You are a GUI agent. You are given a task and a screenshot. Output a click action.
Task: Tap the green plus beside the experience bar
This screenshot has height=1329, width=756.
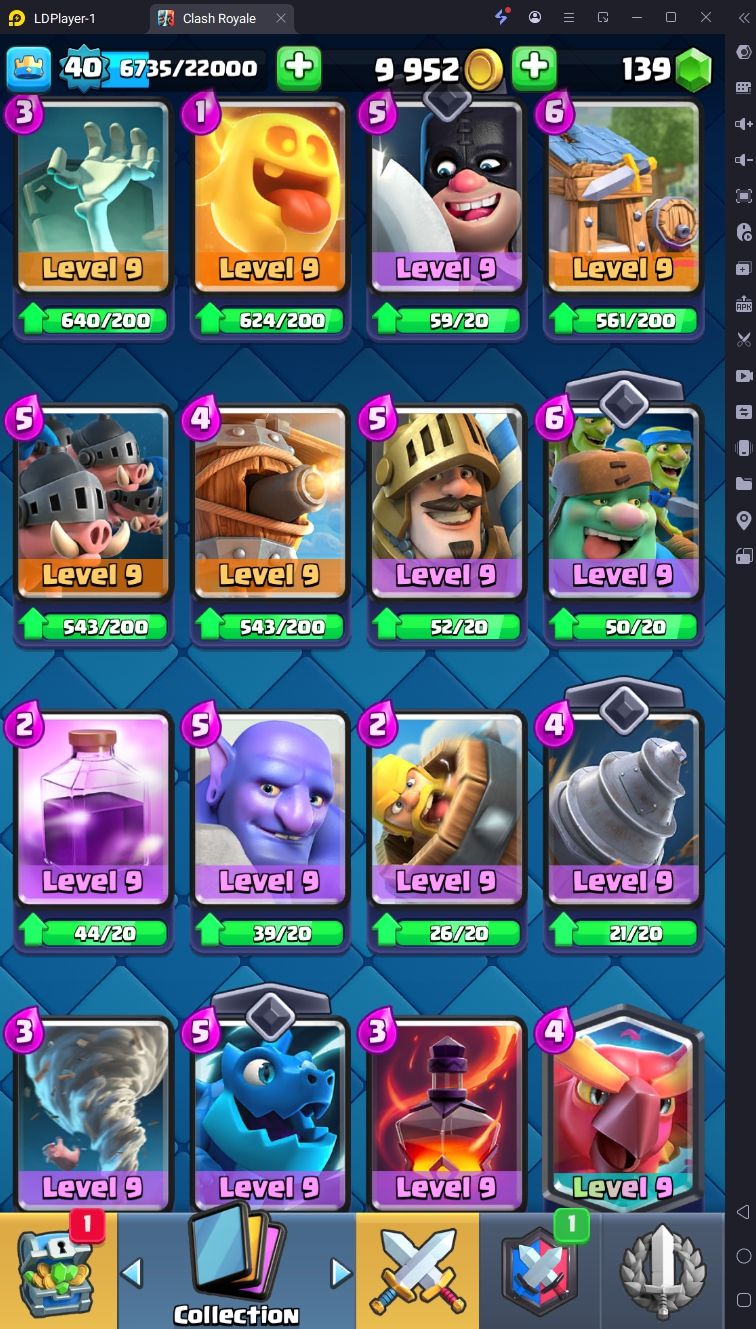pos(299,68)
